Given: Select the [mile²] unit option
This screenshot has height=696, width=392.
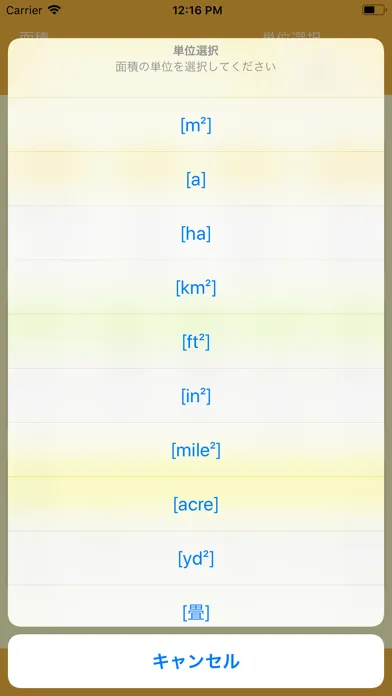Looking at the screenshot, I should (x=196, y=450).
